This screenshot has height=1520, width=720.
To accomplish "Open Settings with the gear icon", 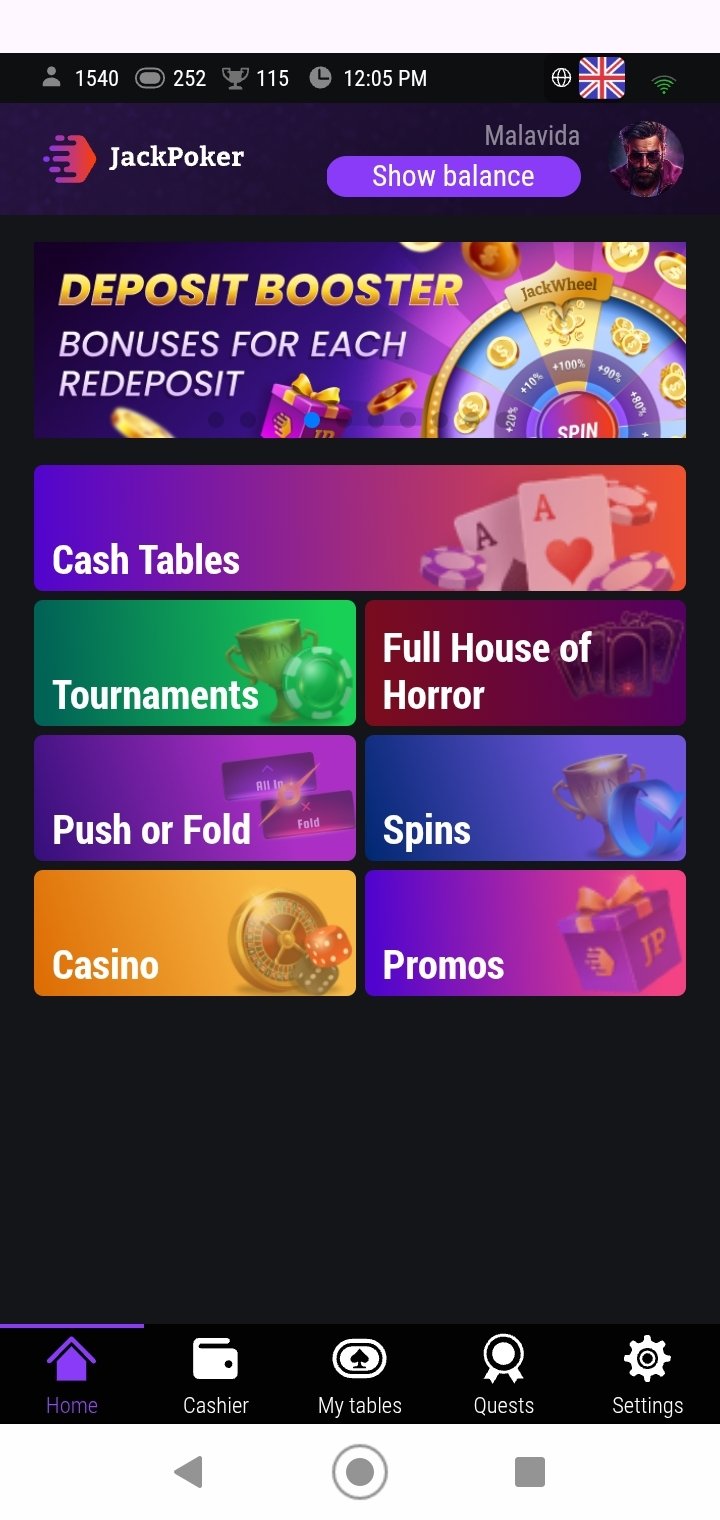I will tap(647, 1375).
